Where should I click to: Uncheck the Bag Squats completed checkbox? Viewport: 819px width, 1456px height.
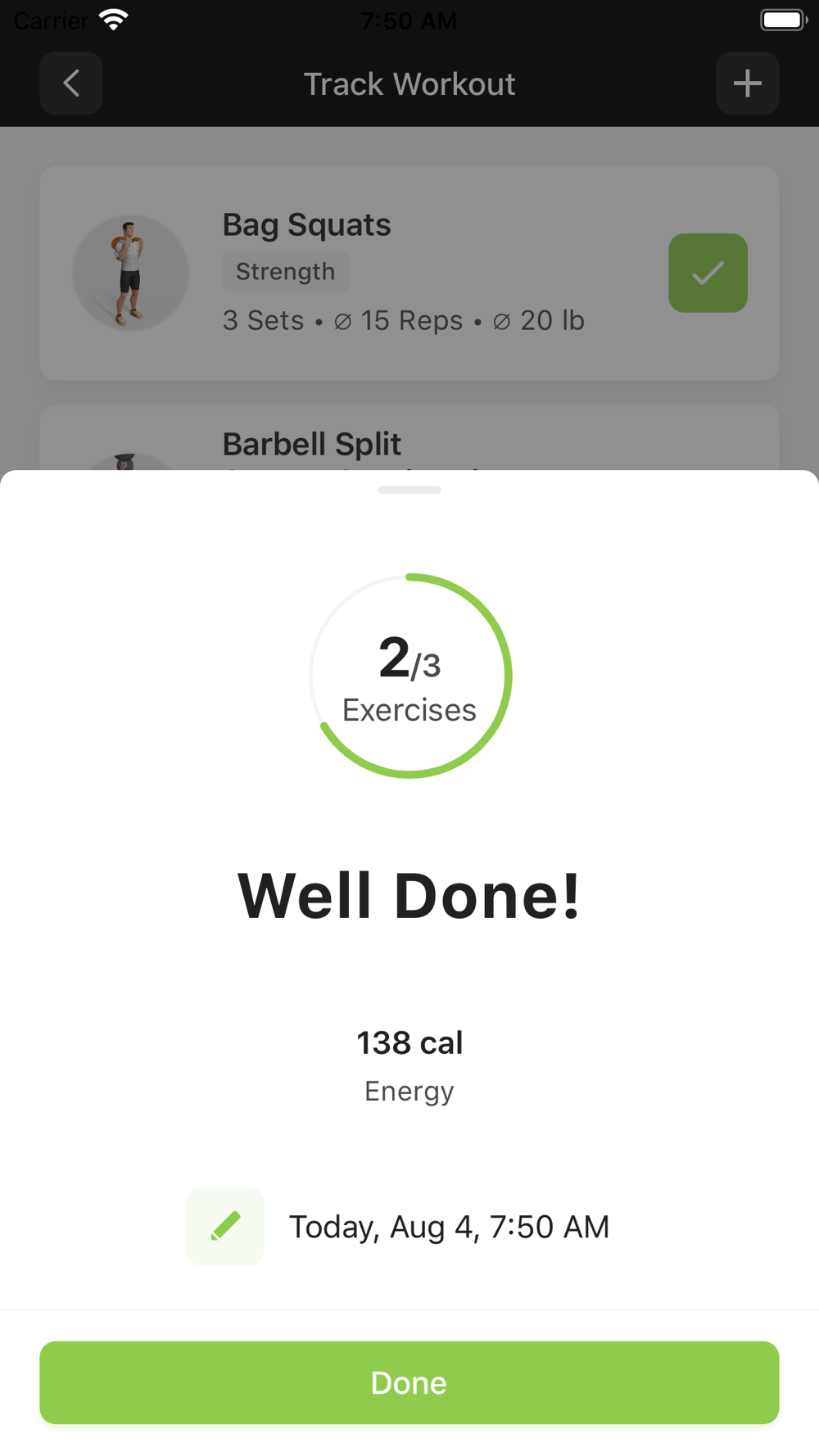[x=708, y=273]
